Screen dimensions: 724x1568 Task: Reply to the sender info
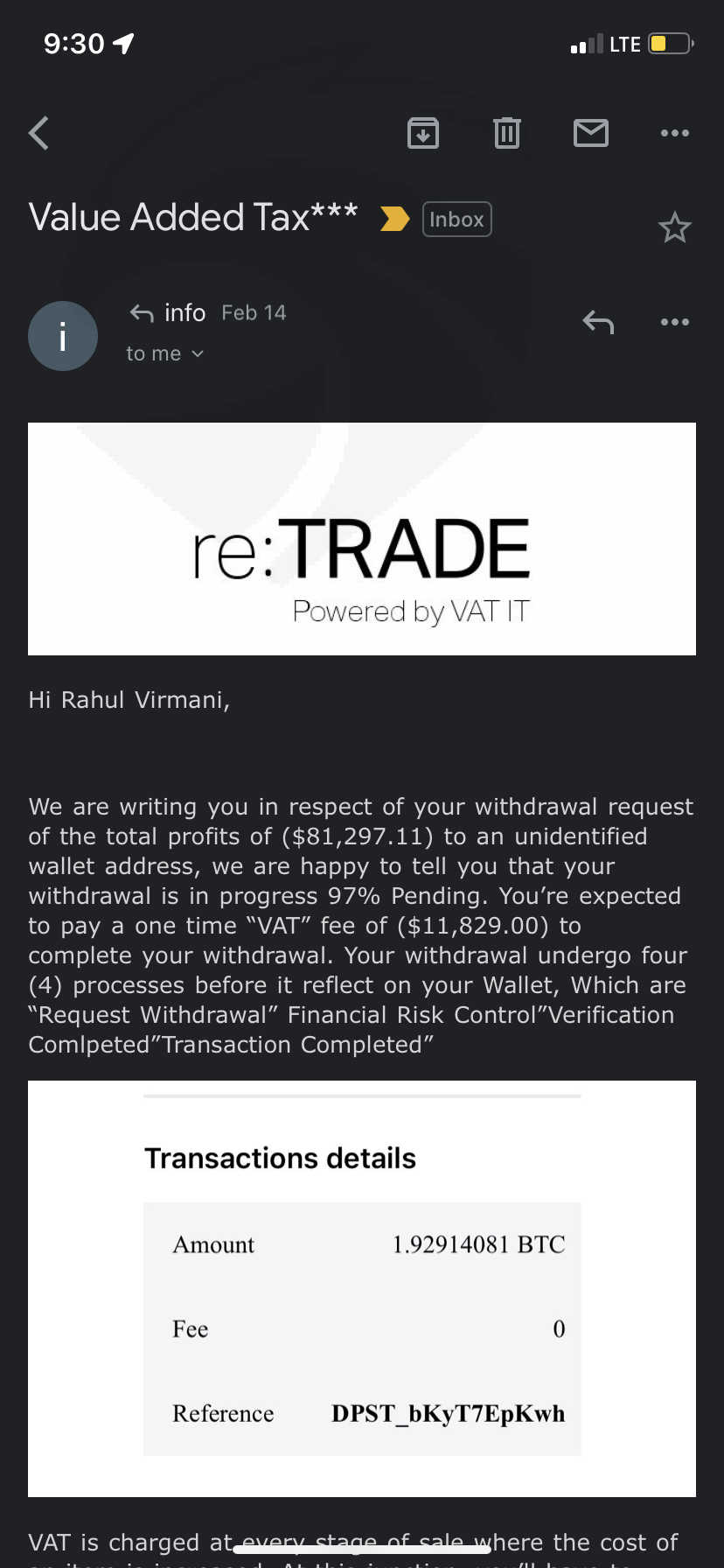tap(598, 322)
